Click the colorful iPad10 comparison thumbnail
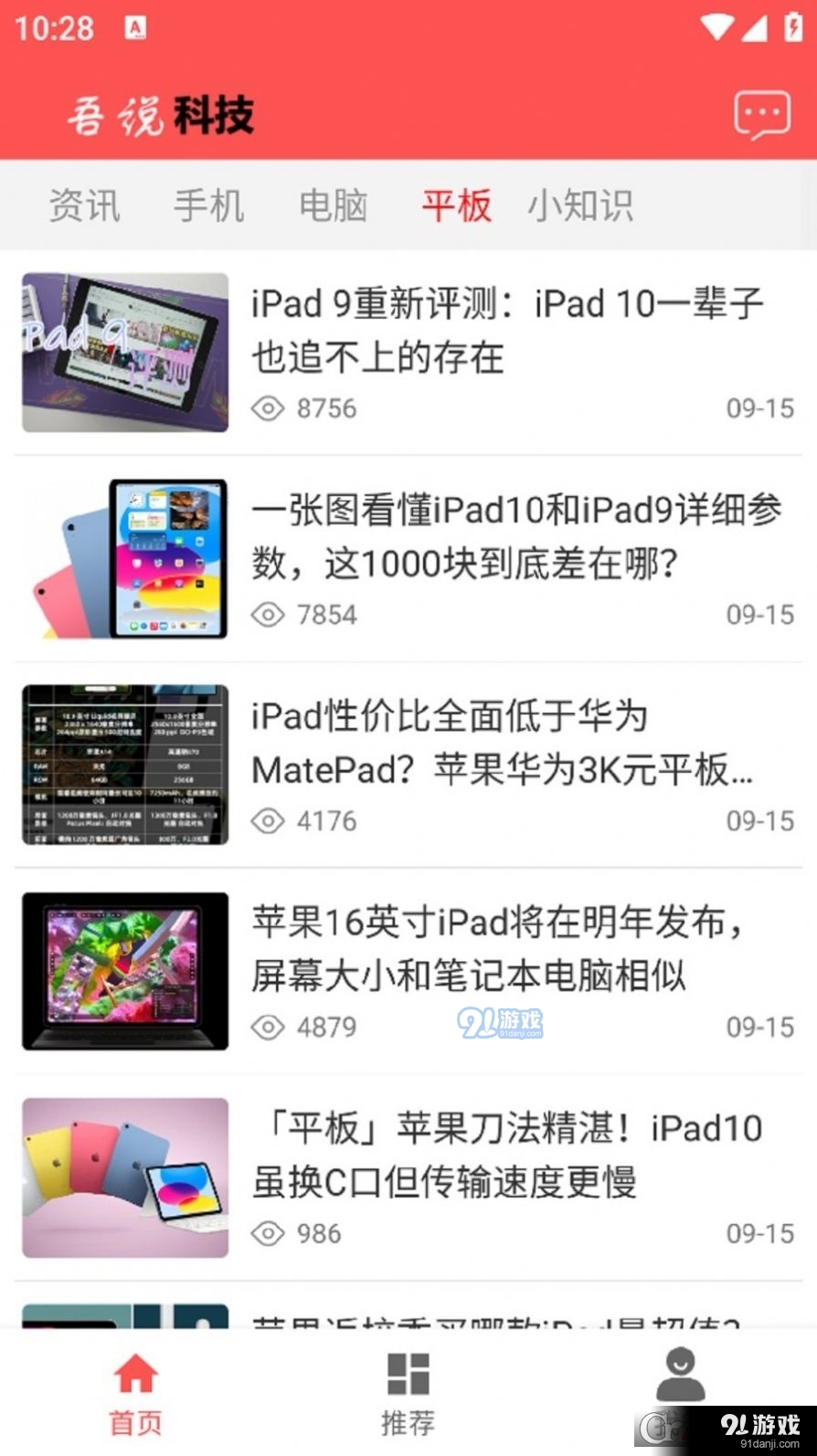817x1456 pixels. [x=125, y=558]
